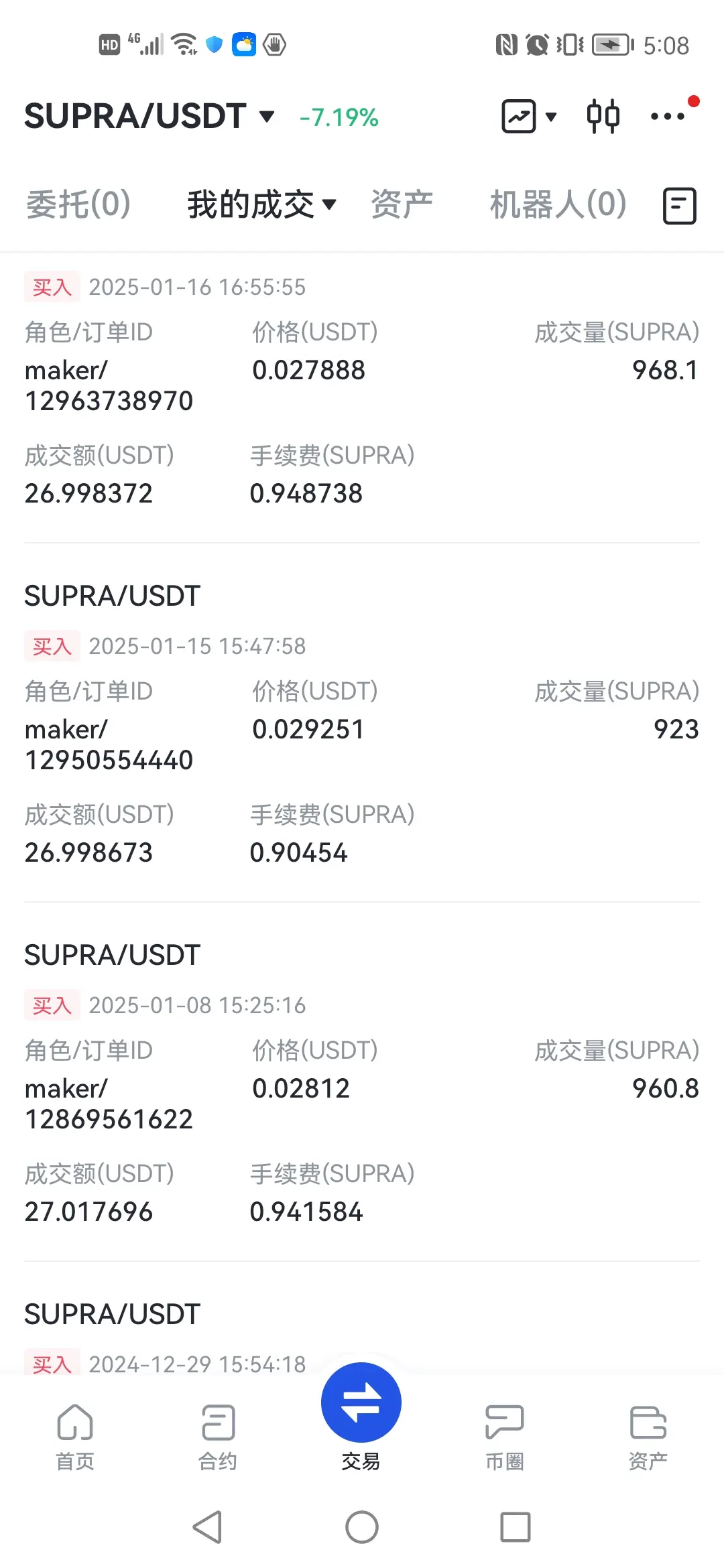Switch to the 资产 top tab
The height and width of the screenshot is (1568, 724).
(x=402, y=204)
